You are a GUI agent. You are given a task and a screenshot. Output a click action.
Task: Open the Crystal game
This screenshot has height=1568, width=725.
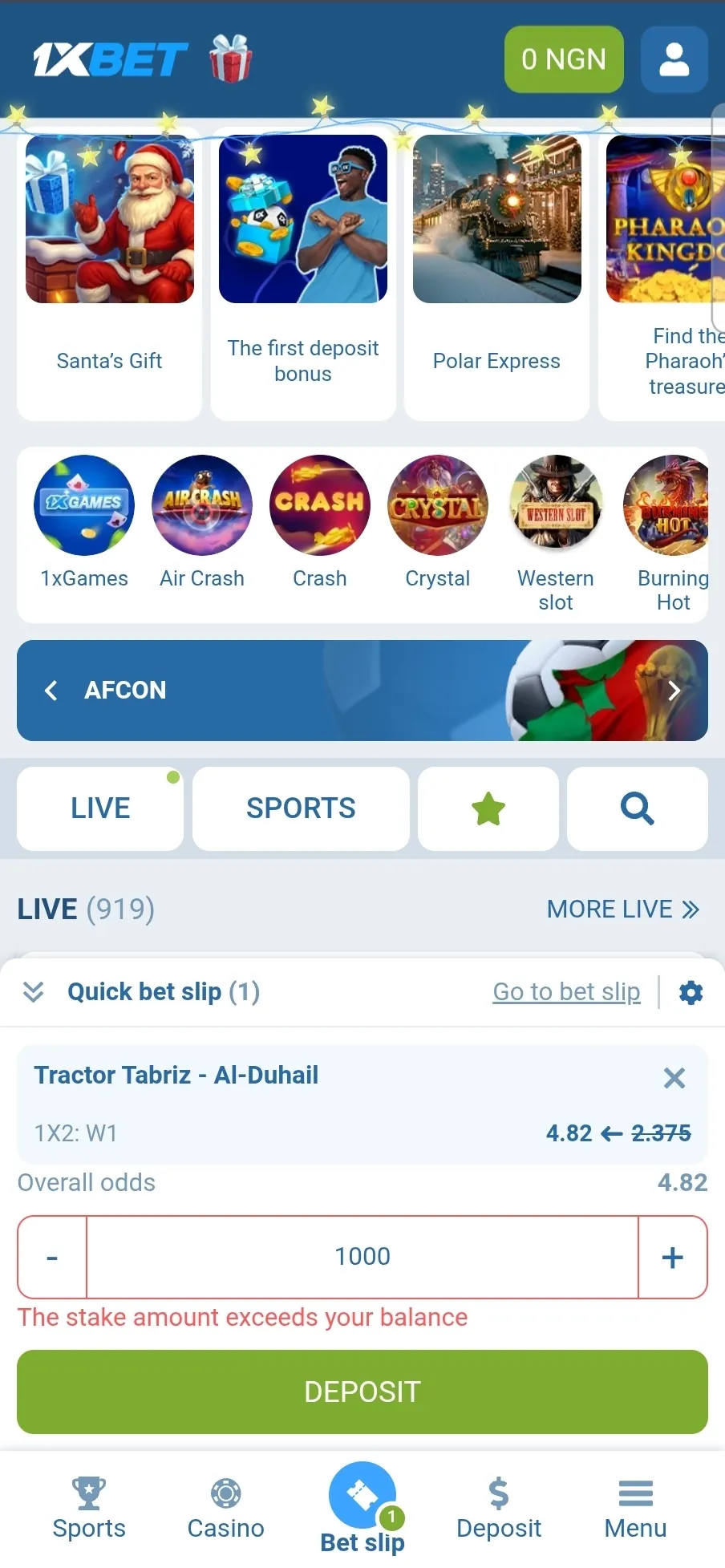pyautogui.click(x=438, y=521)
